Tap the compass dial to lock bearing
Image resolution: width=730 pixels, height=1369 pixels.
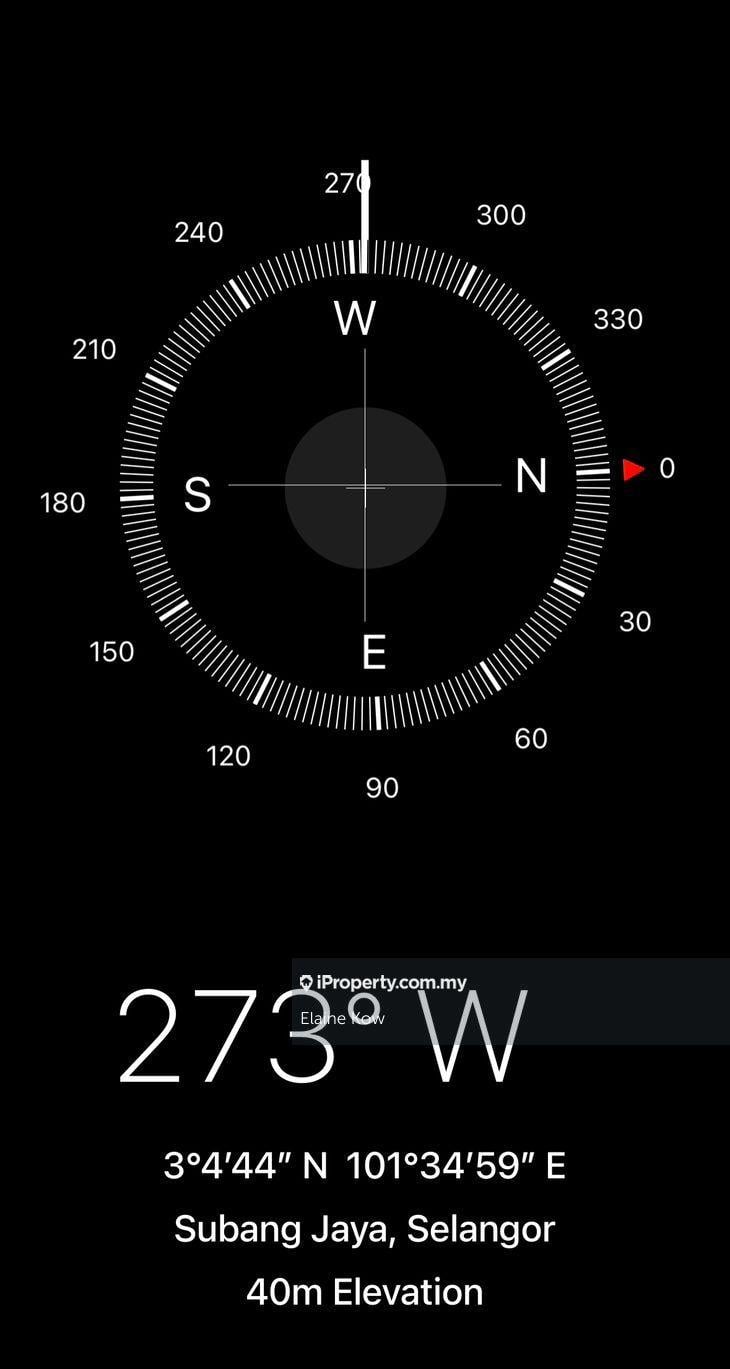pyautogui.click(x=365, y=487)
